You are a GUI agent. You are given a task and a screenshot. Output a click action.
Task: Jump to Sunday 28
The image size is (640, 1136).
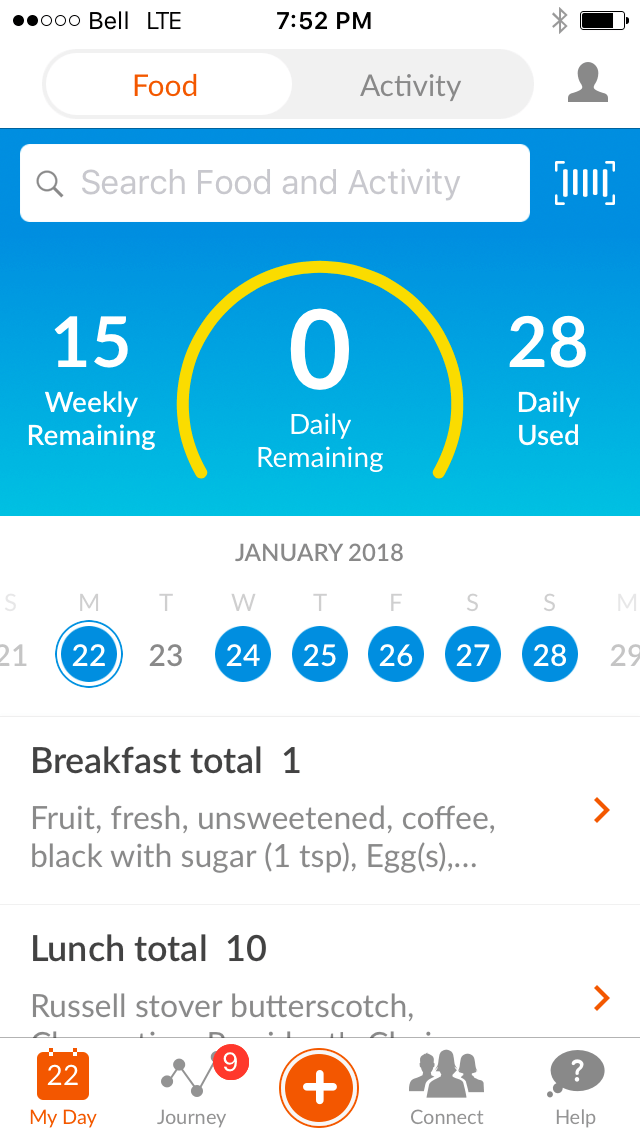(549, 655)
